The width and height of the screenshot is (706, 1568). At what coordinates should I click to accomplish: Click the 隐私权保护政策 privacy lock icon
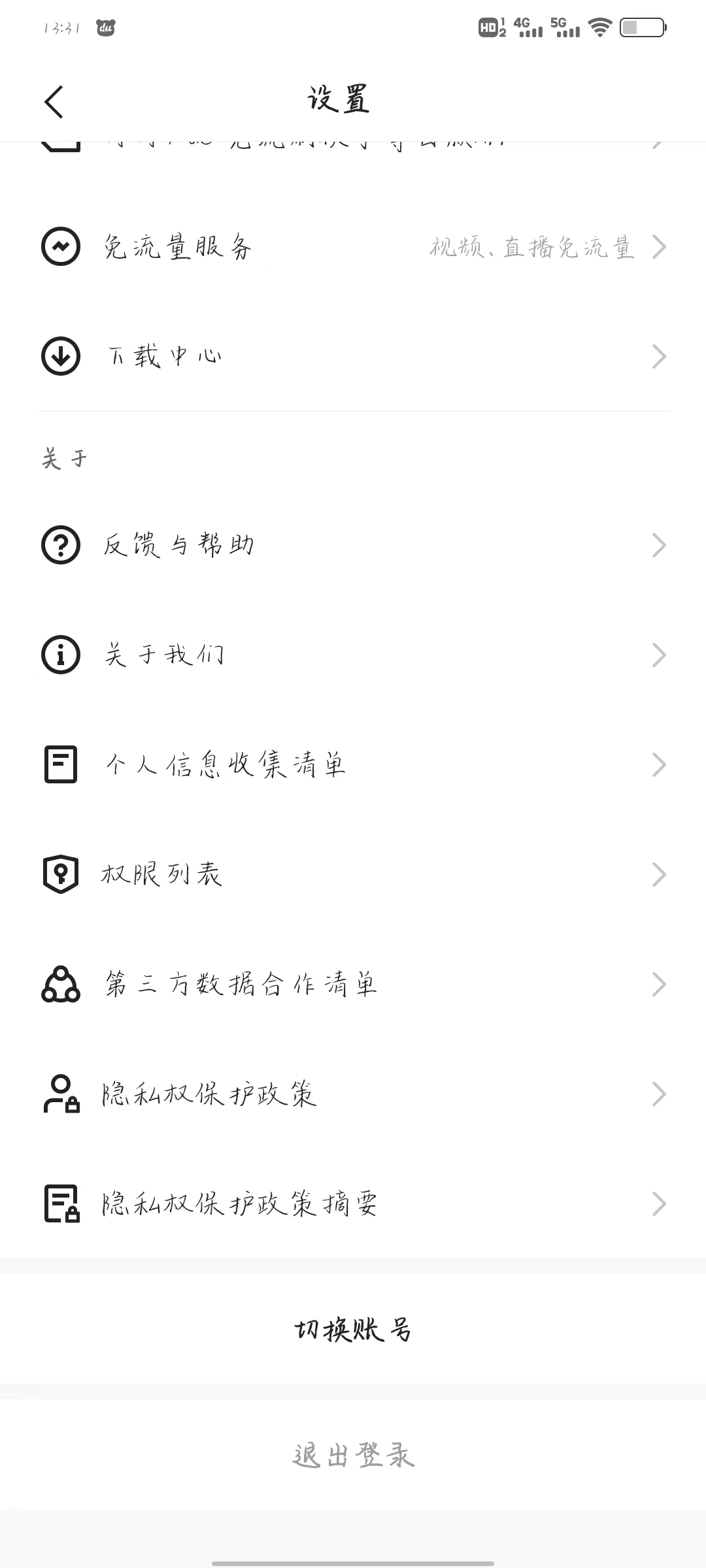click(x=60, y=1094)
